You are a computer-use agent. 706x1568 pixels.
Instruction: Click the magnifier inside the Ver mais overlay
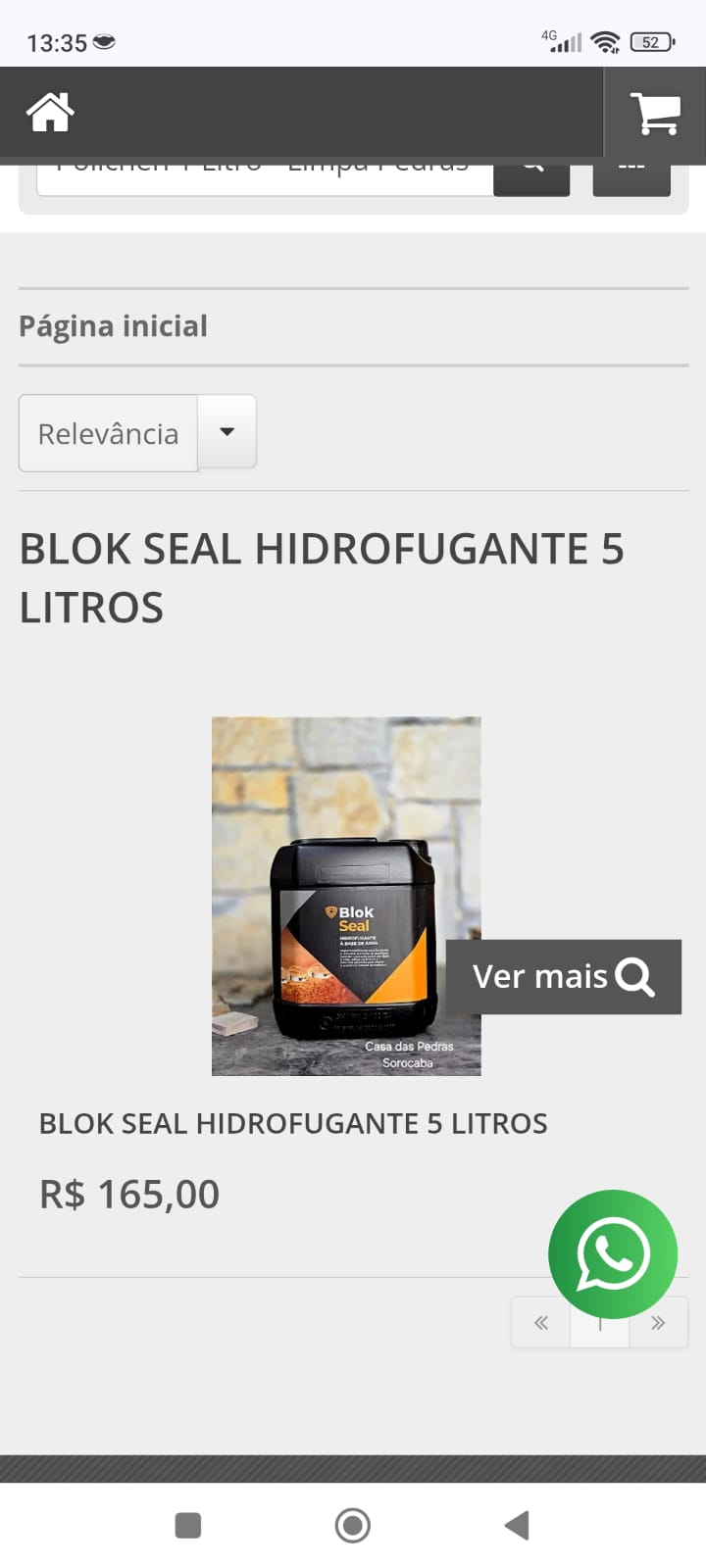(636, 976)
